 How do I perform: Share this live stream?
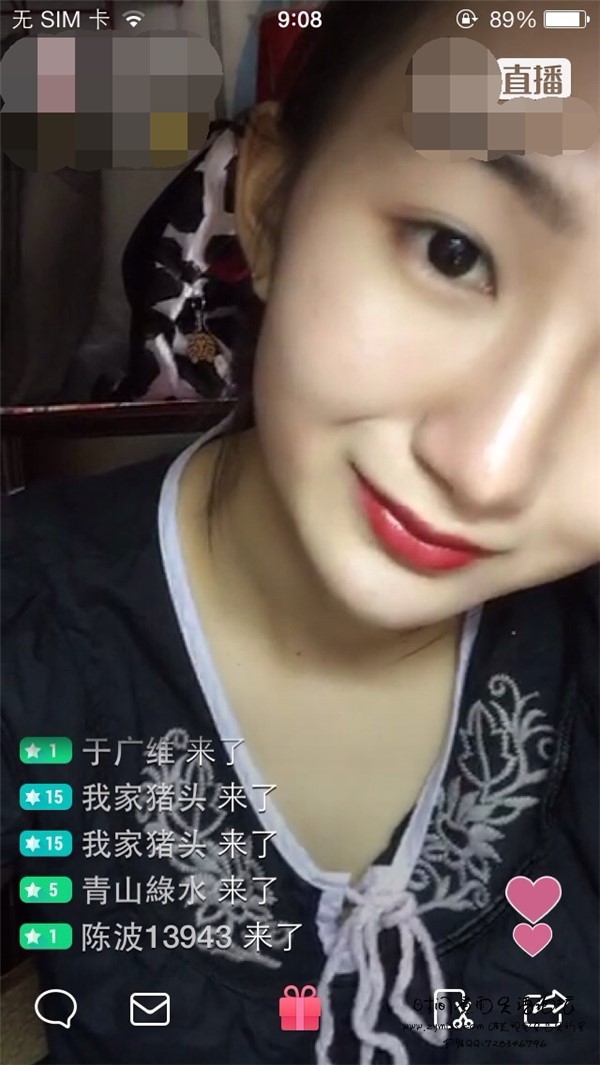[548, 1008]
